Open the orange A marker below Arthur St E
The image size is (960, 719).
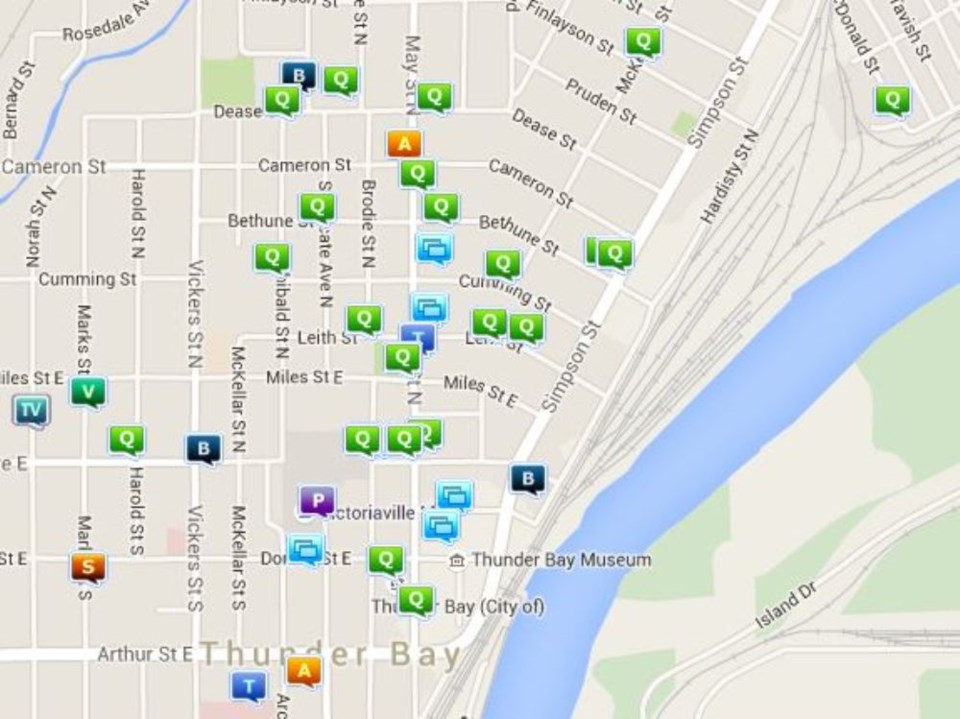tap(304, 671)
